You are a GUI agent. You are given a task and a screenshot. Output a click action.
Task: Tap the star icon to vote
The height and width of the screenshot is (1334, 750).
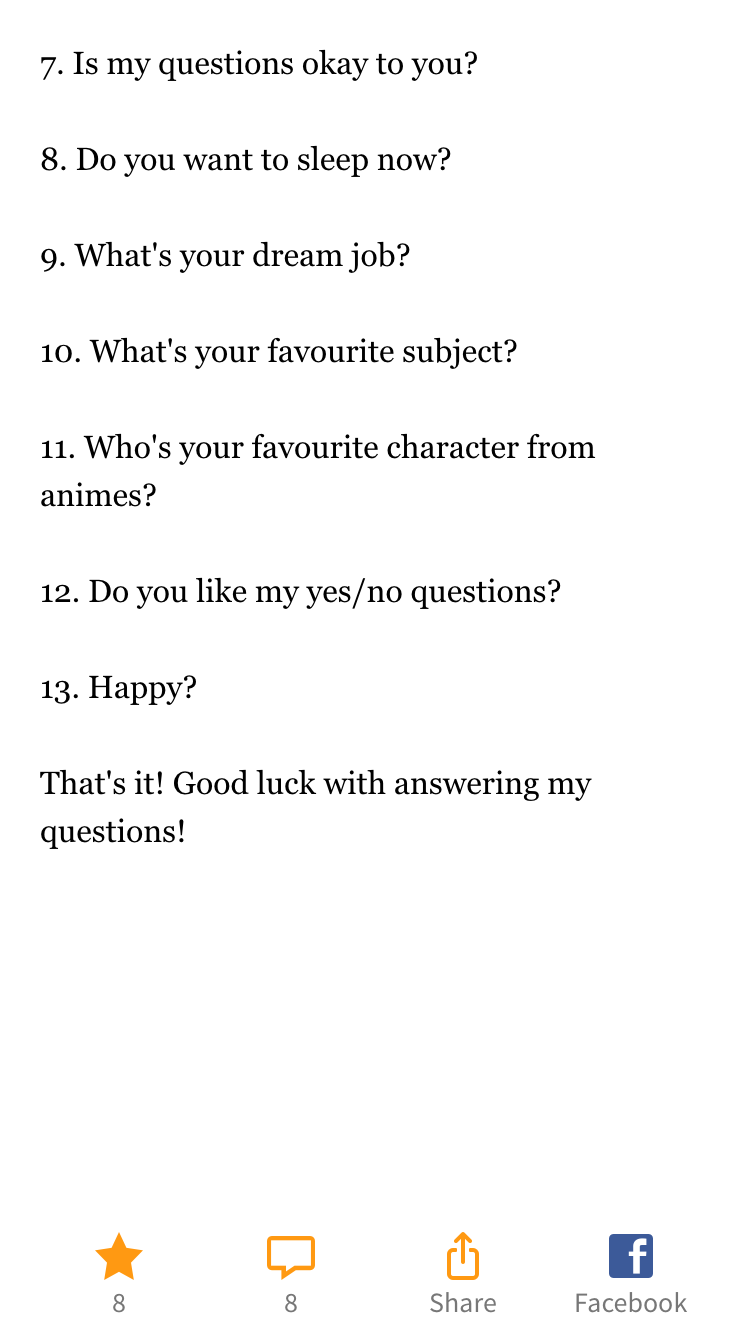coord(119,1257)
